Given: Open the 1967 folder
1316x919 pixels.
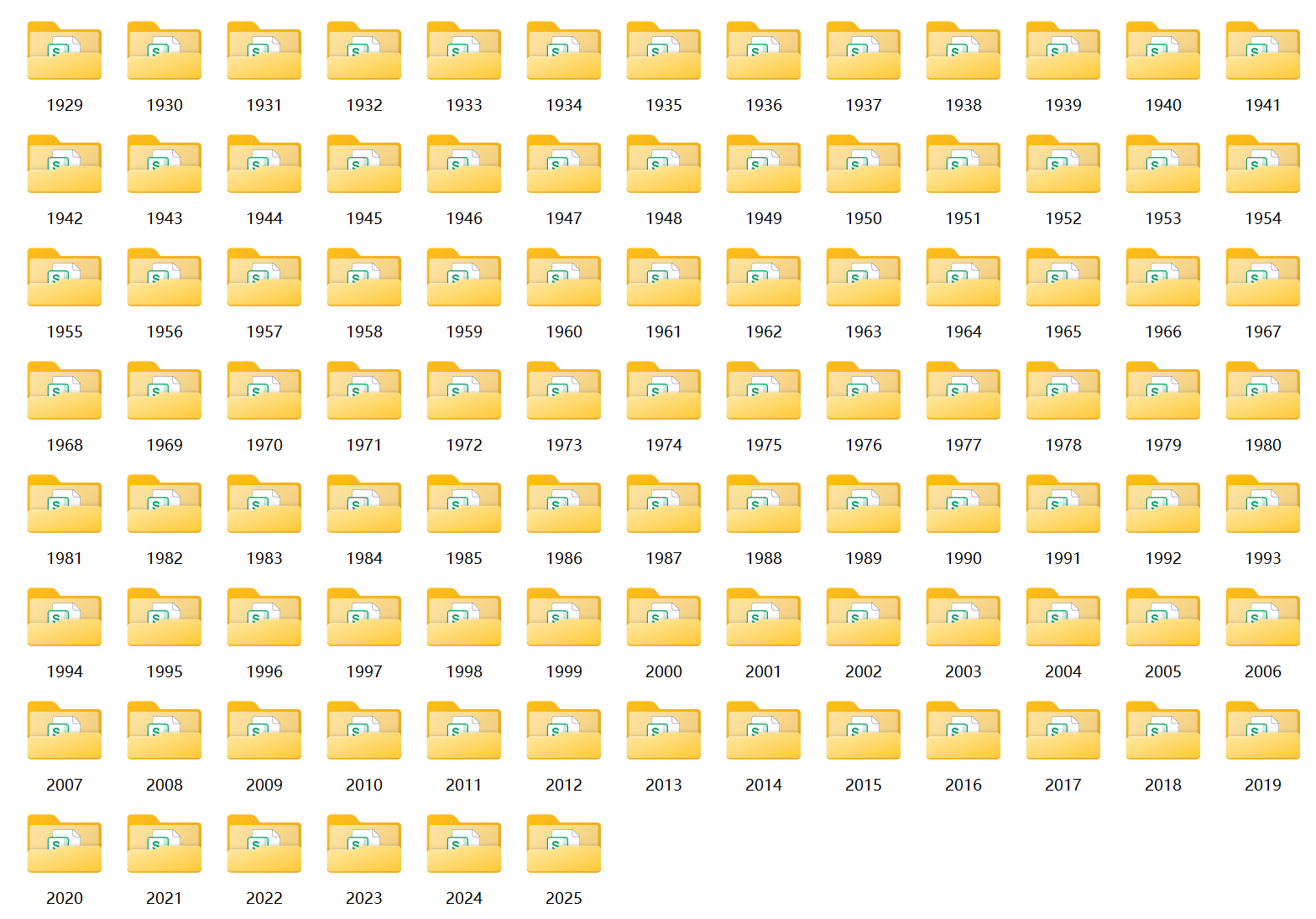Looking at the screenshot, I should pos(1262,279).
